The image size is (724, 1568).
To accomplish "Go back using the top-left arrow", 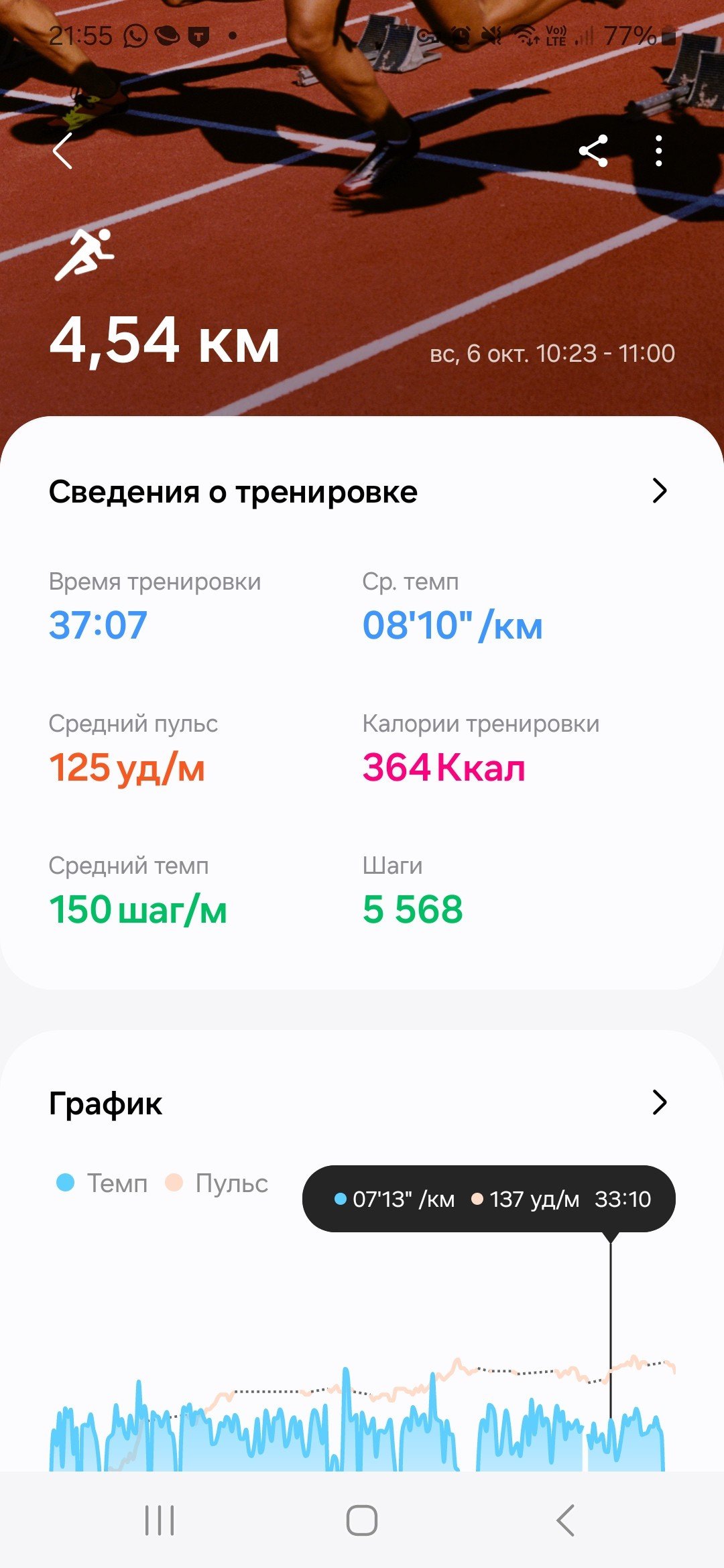I will 63,151.
